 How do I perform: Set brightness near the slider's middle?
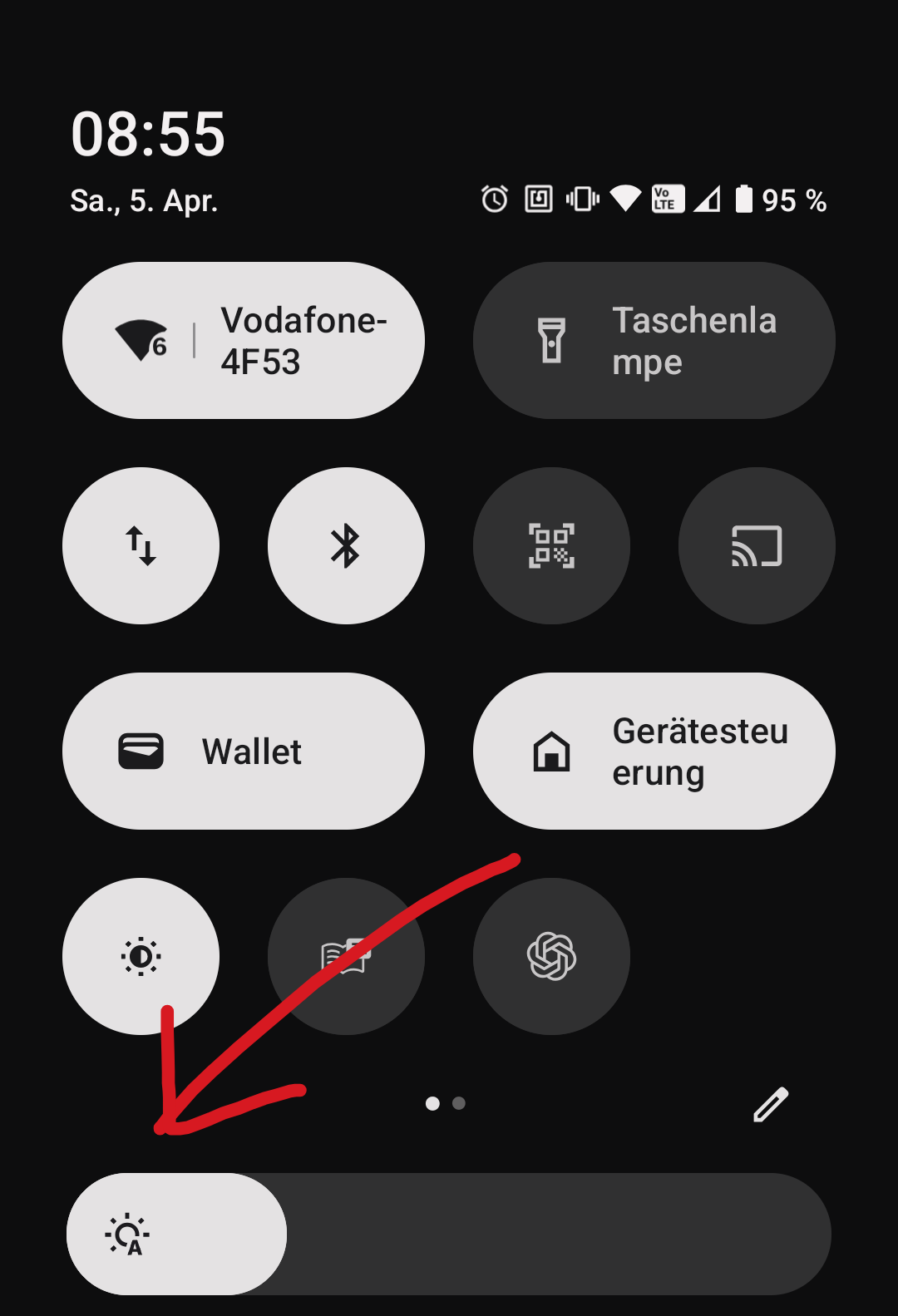tap(449, 1234)
